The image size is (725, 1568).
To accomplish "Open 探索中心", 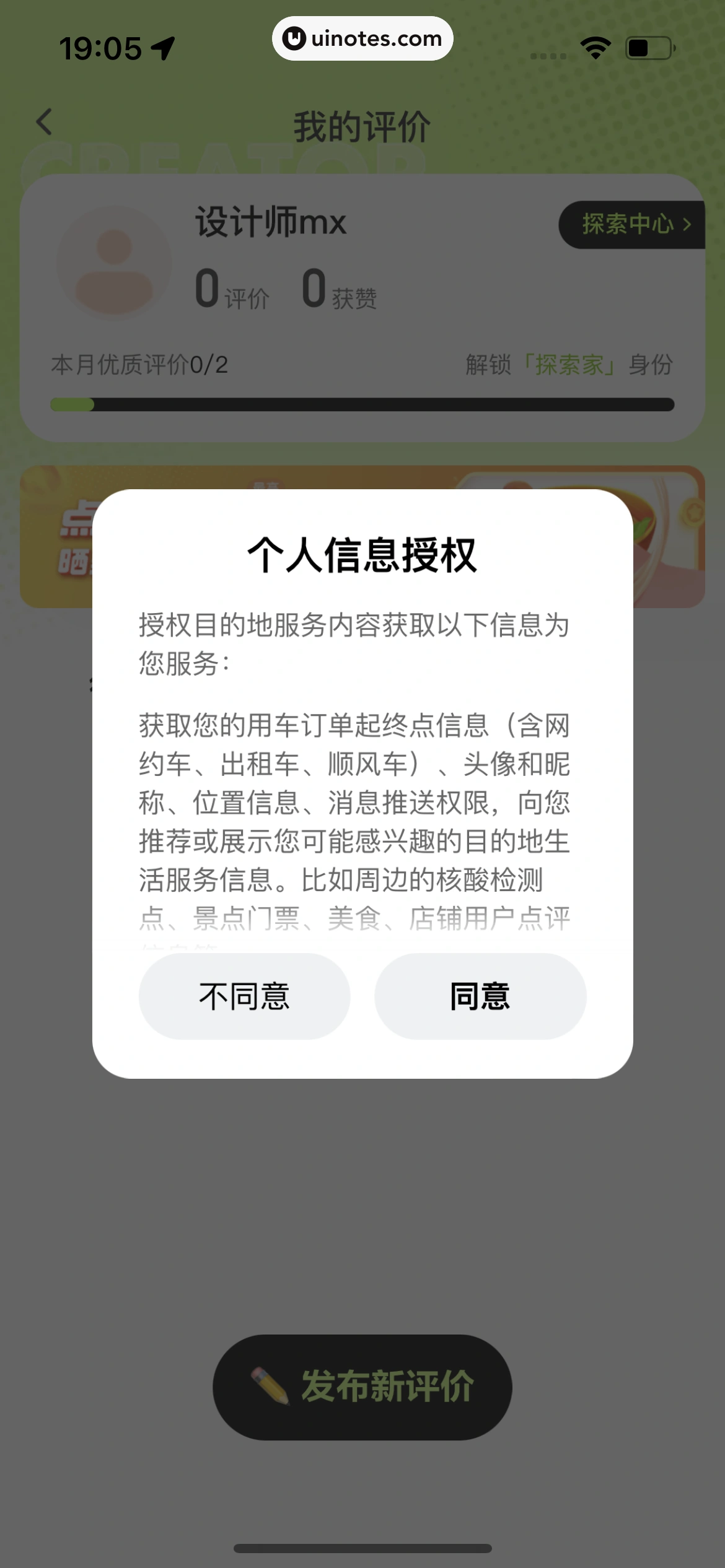I will 633,225.
